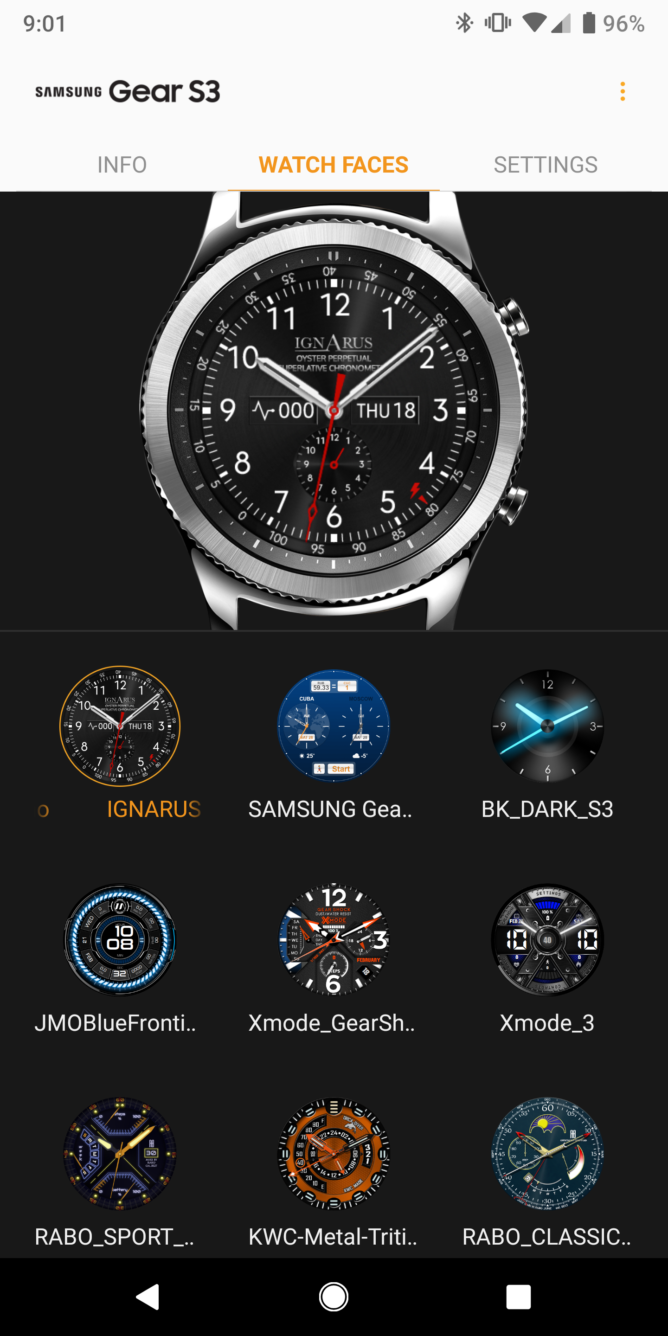Screen dimensions: 668x1336
Task: Switch to the Info tab
Action: (x=122, y=165)
